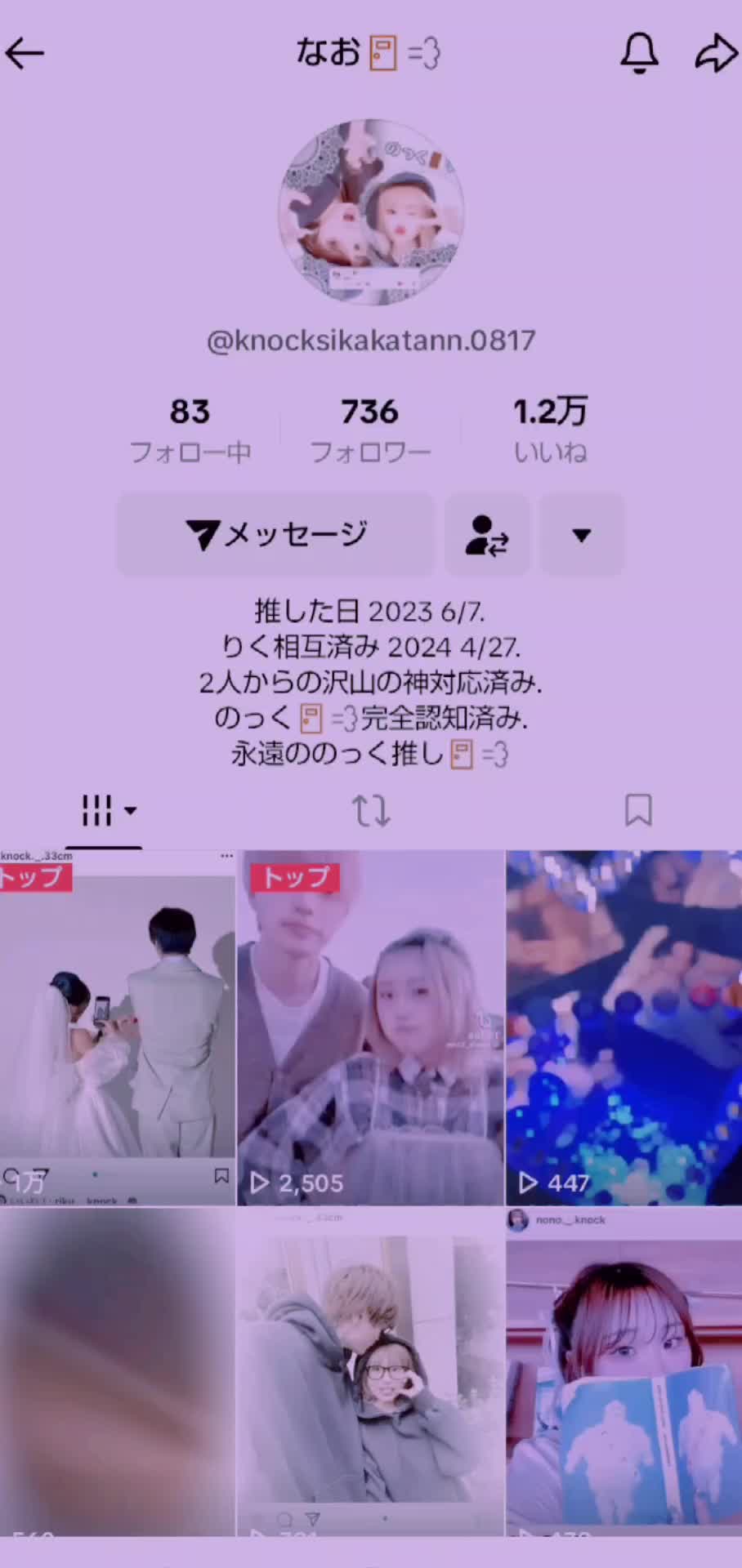Open the profile picture
Image resolution: width=742 pixels, height=1568 pixels.
point(371,212)
